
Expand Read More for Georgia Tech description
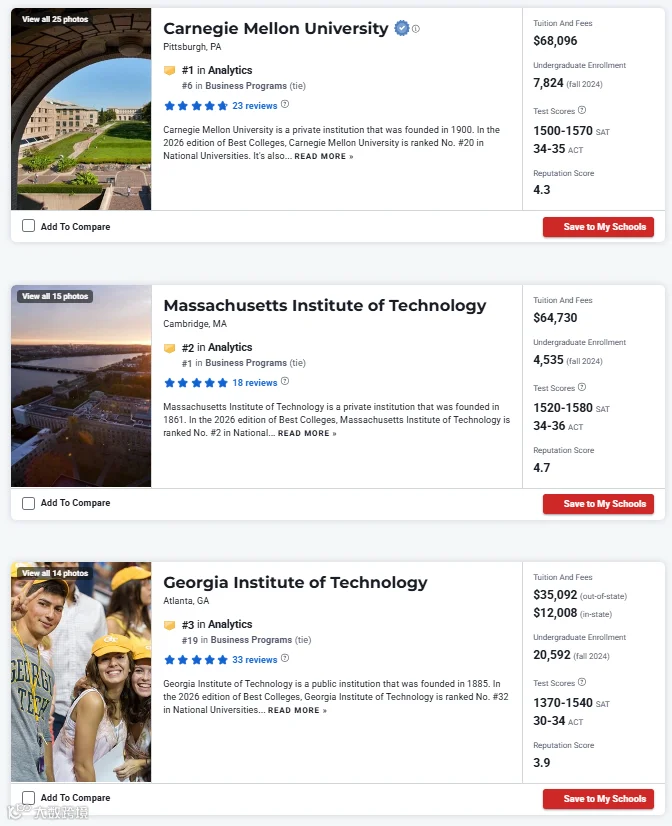297,711
